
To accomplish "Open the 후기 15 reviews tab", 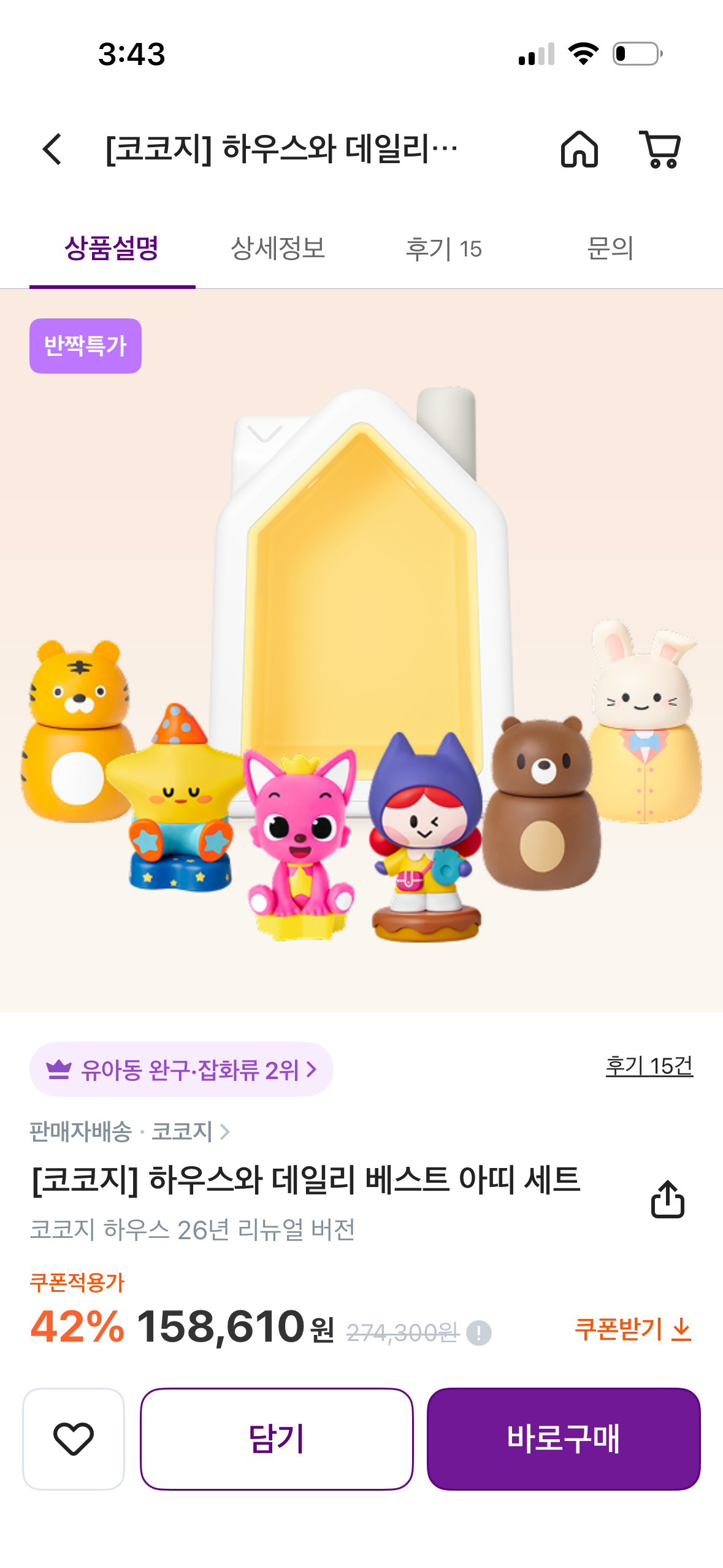I will 445,248.
